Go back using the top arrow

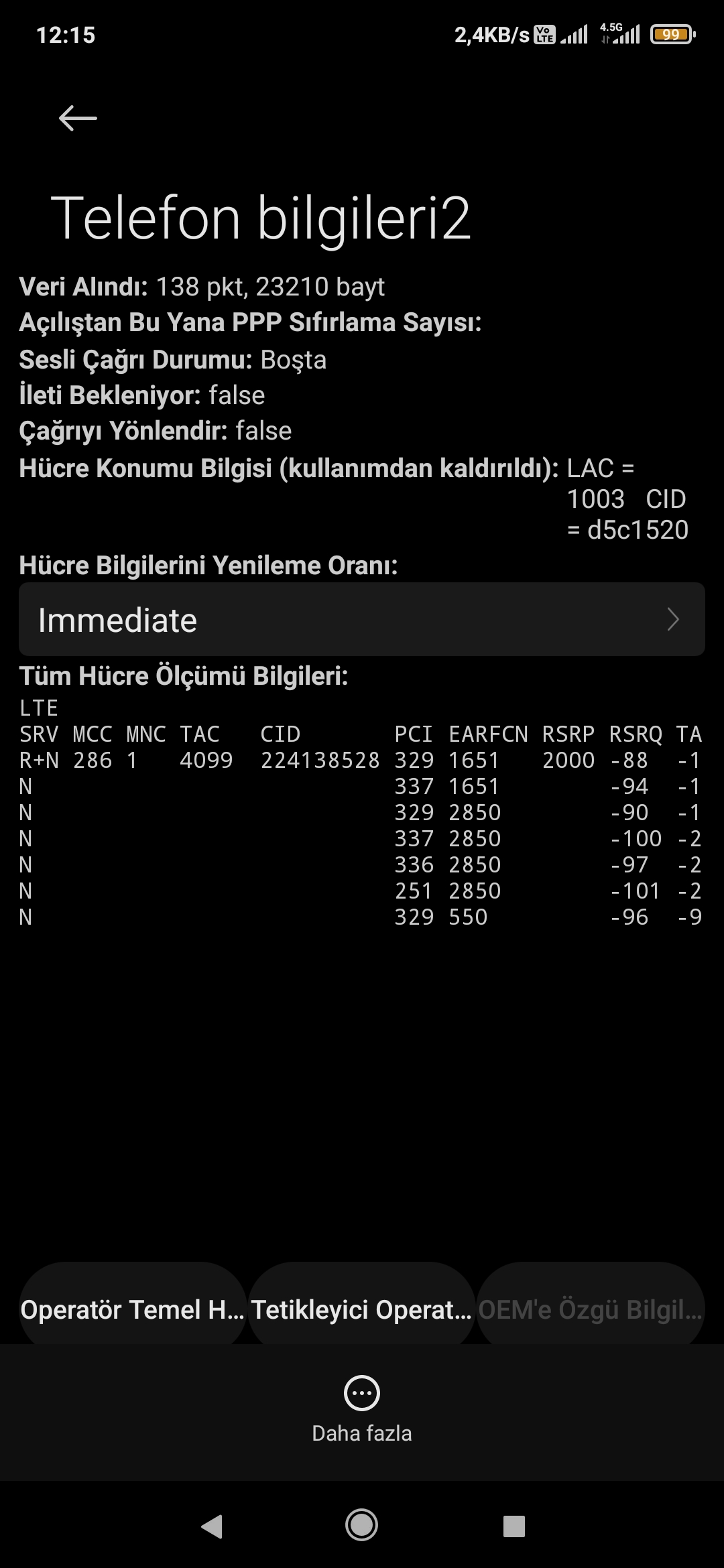78,119
